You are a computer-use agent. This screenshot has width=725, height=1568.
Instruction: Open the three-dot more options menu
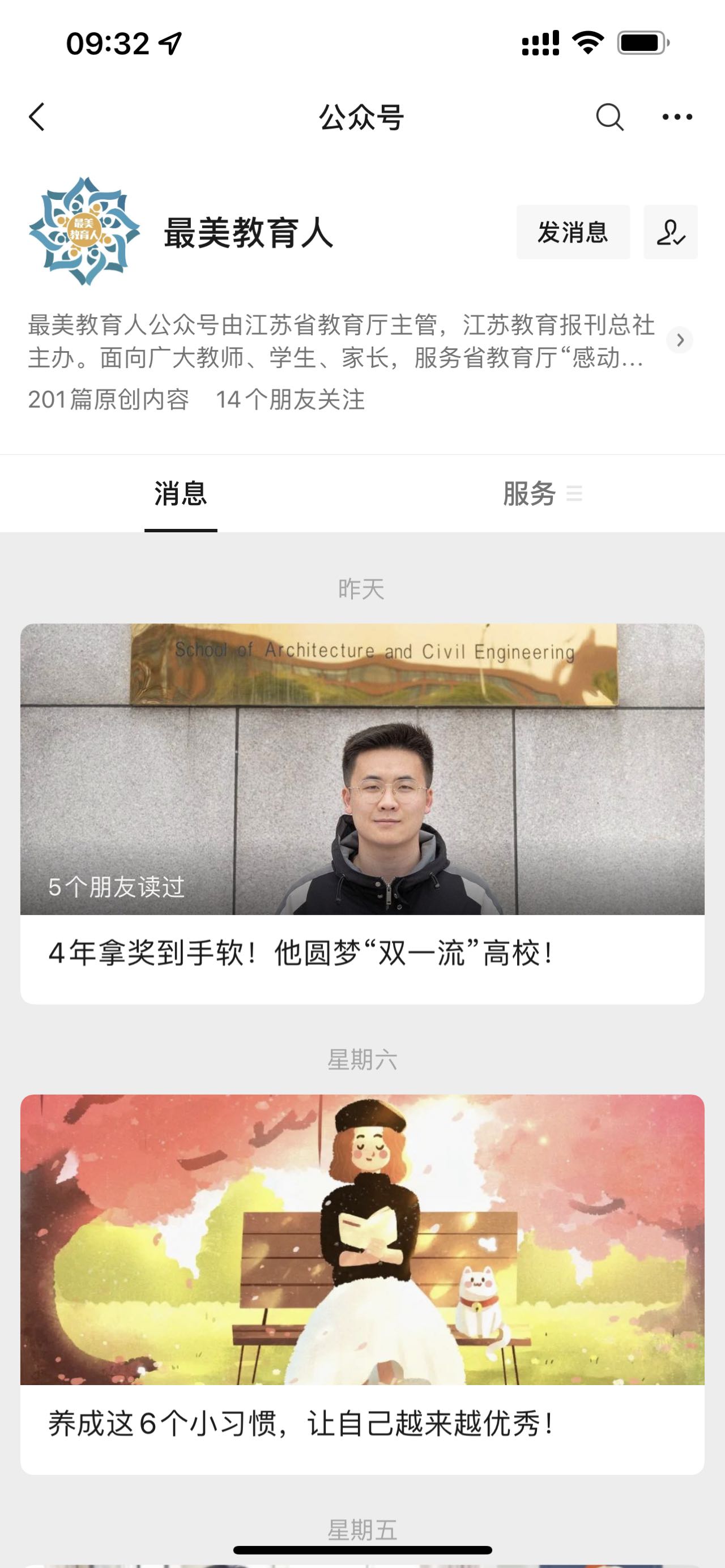pos(677,116)
